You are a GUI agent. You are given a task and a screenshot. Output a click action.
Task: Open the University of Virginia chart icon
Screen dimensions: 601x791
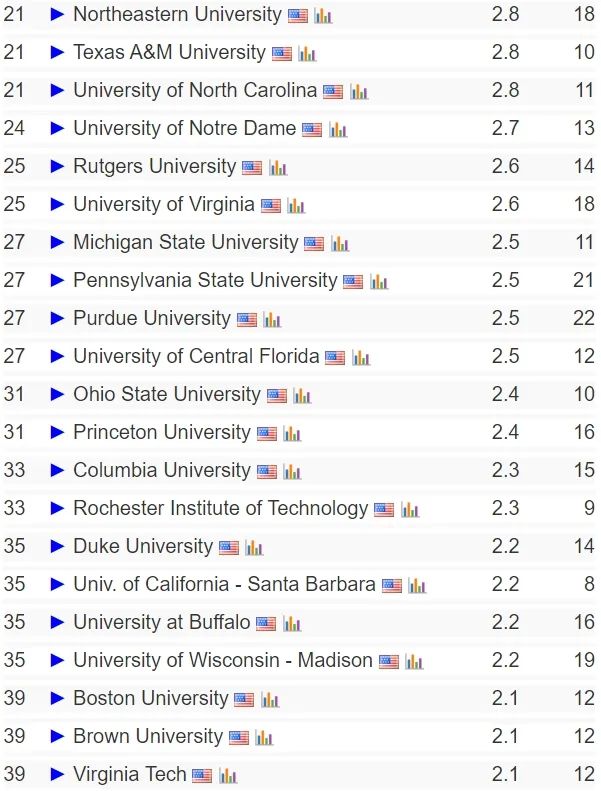[x=296, y=206]
